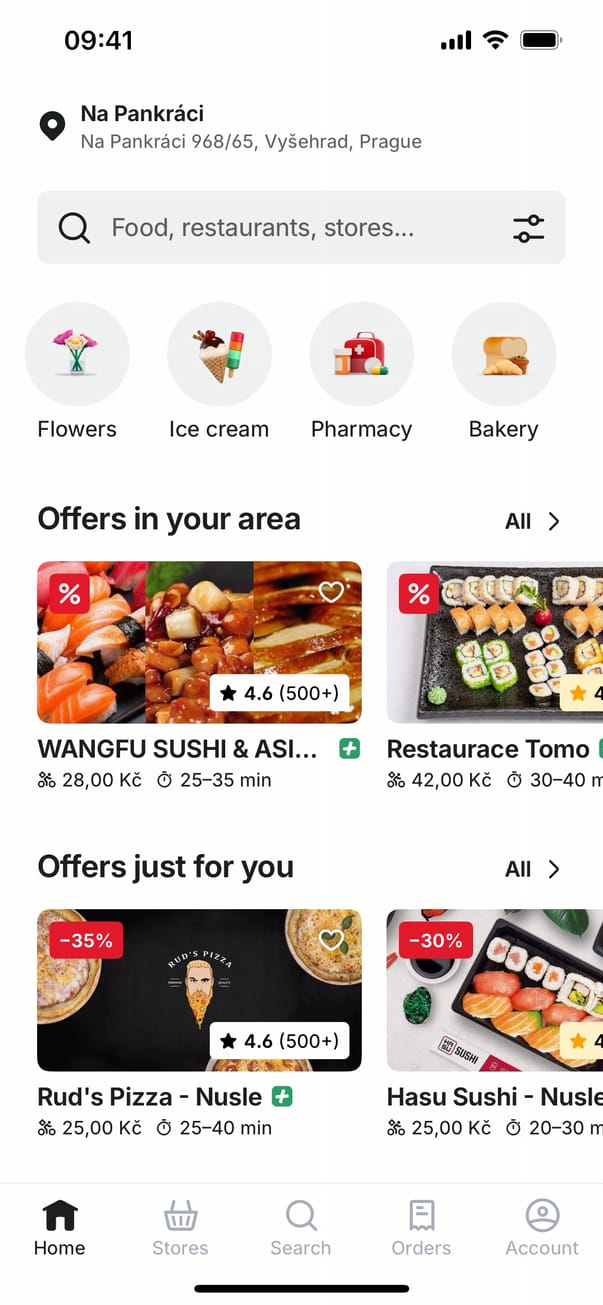Image resolution: width=603 pixels, height=1305 pixels.
Task: Like Rud's Pizza with the heart icon
Action: point(331,940)
